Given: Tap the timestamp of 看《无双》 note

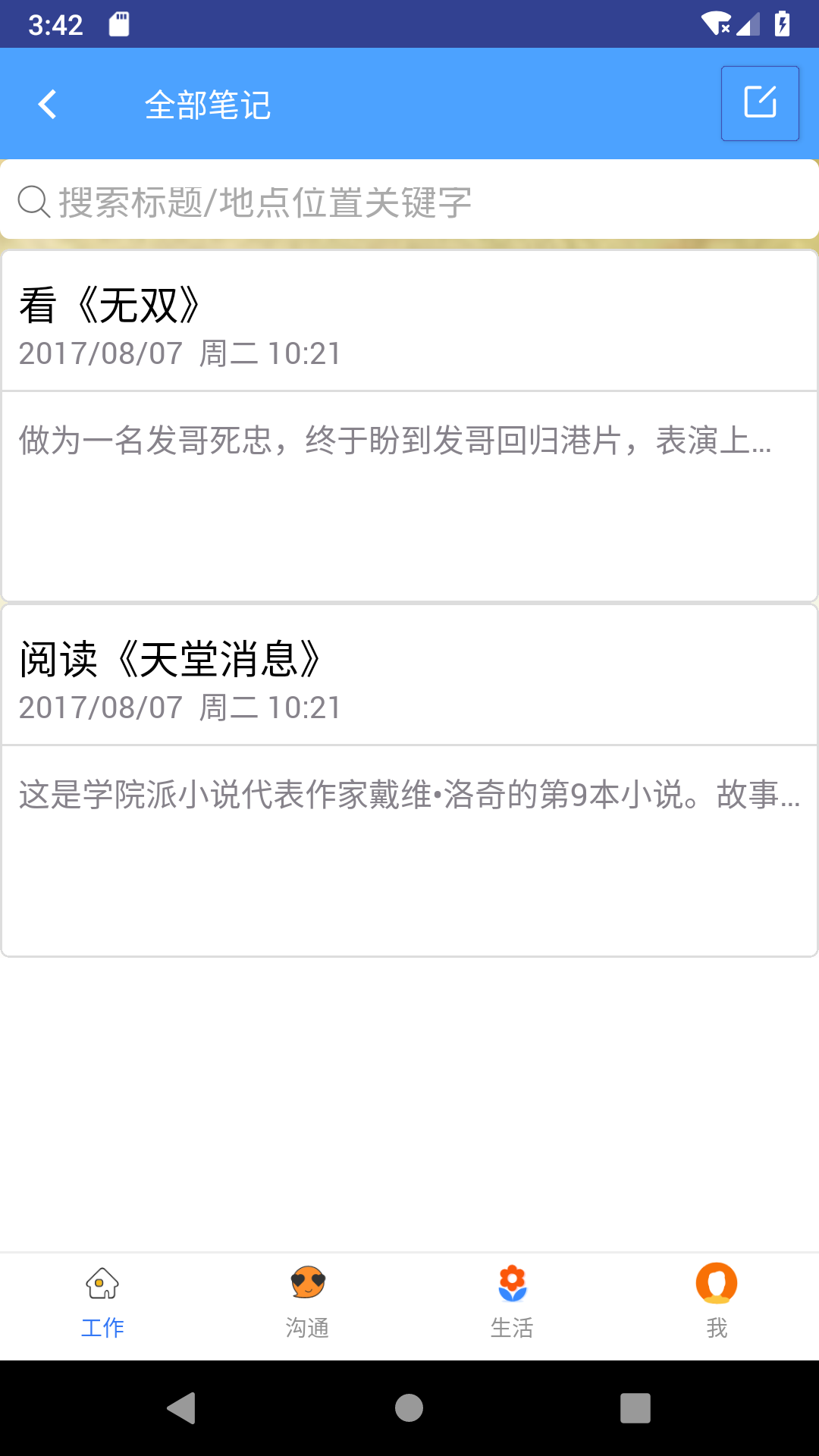Looking at the screenshot, I should [x=180, y=353].
